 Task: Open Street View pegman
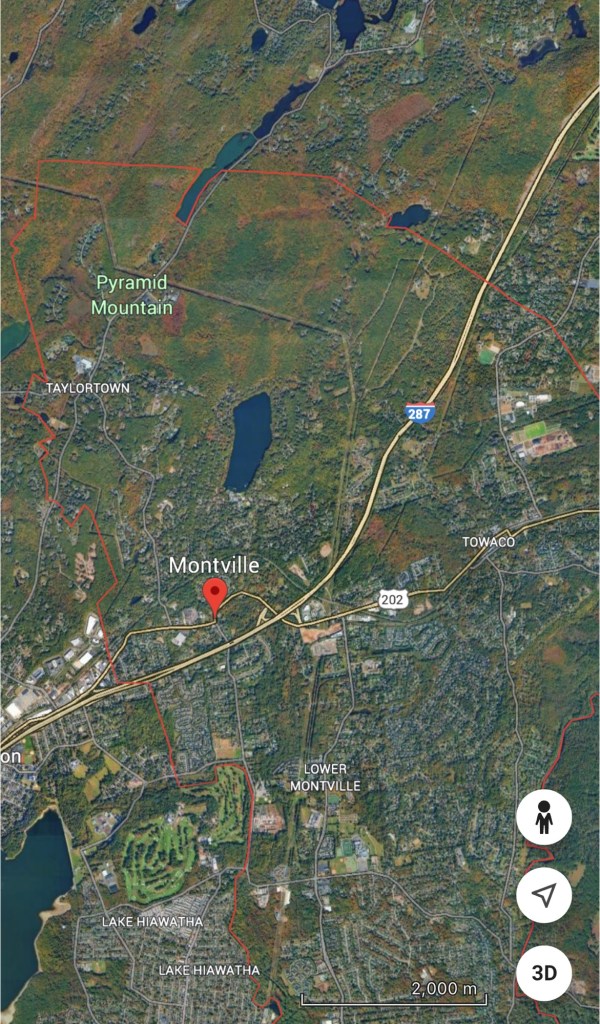[x=544, y=817]
